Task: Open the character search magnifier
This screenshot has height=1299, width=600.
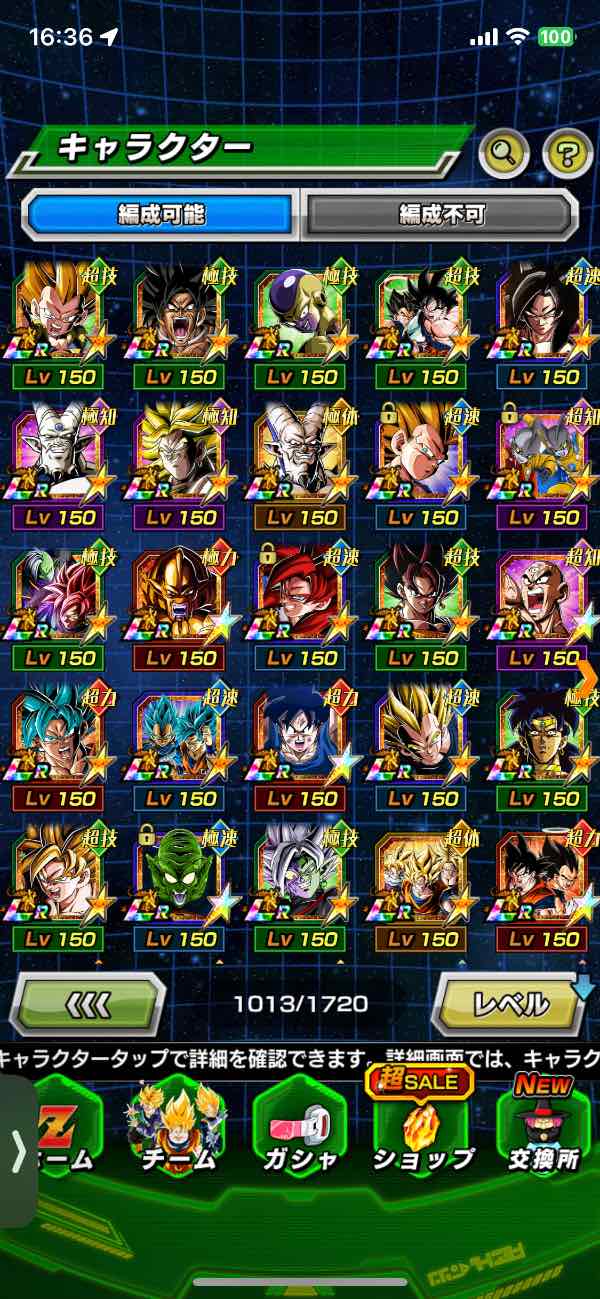Action: [x=504, y=153]
